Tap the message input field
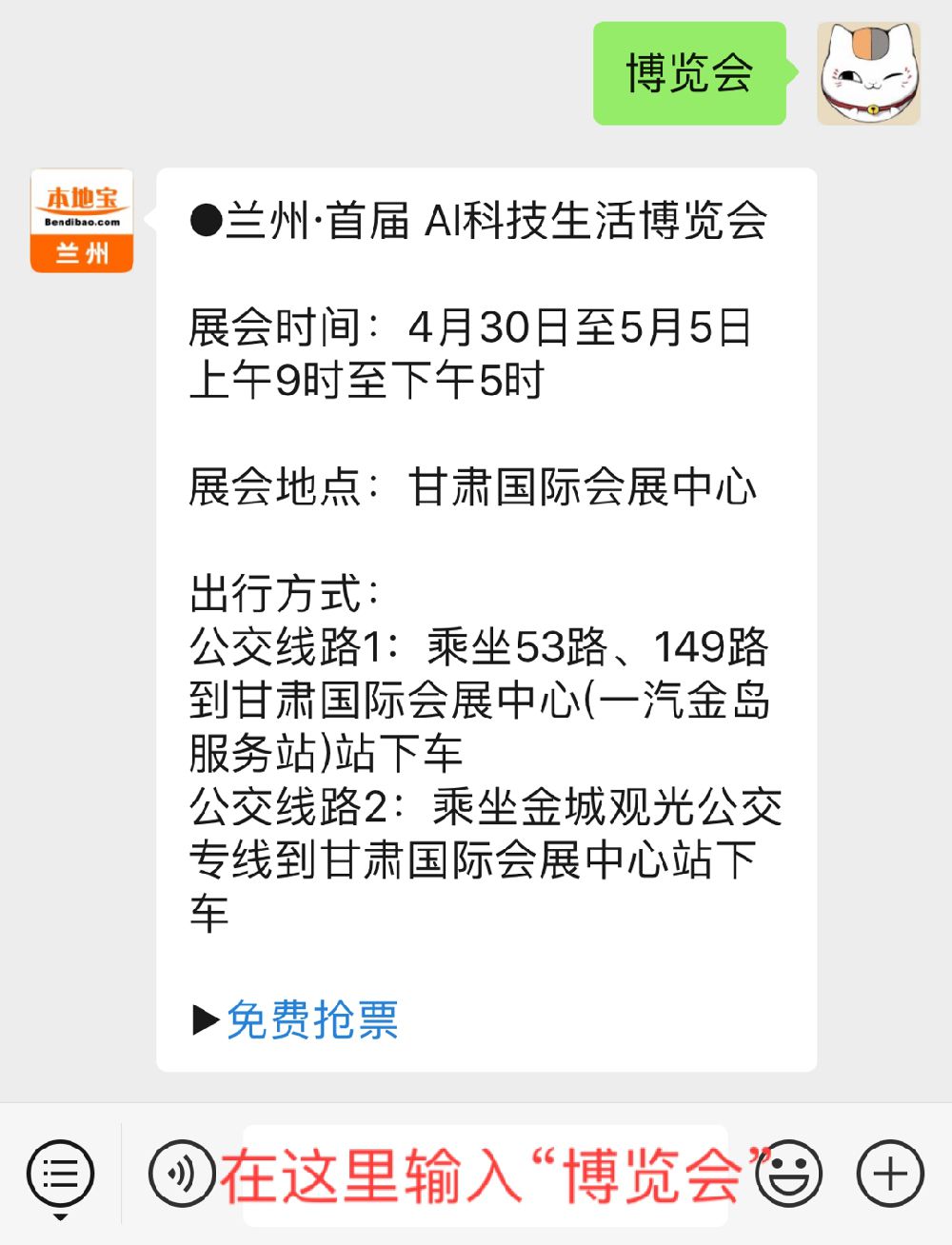Viewport: 952px width, 1245px height. coord(486,1175)
